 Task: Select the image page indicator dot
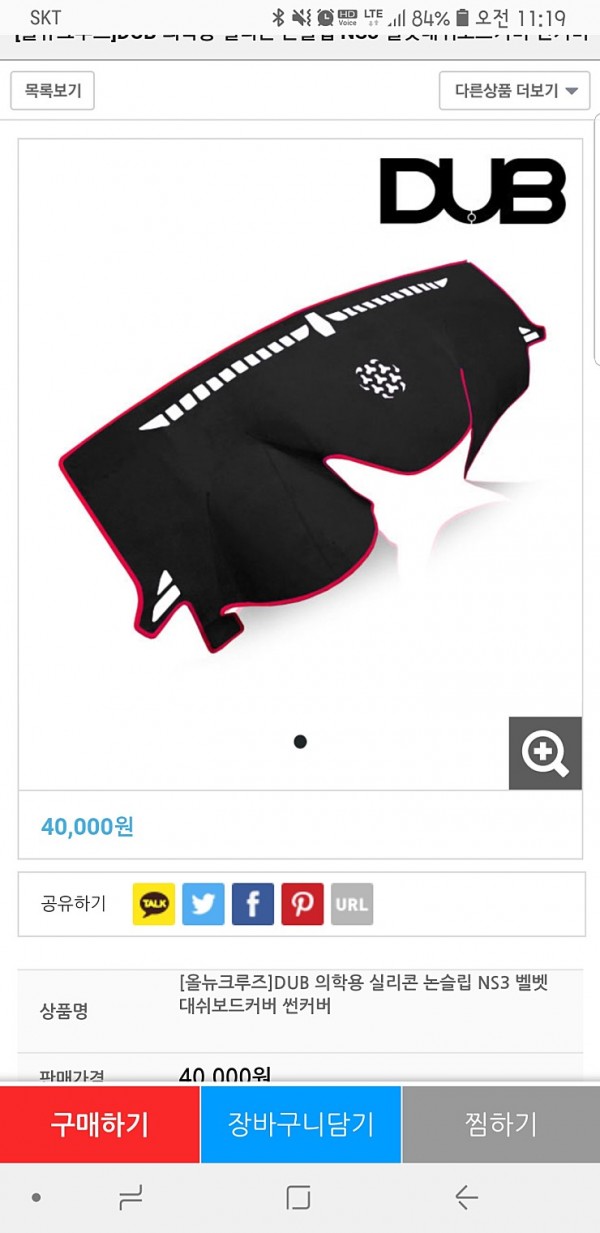pos(300,741)
